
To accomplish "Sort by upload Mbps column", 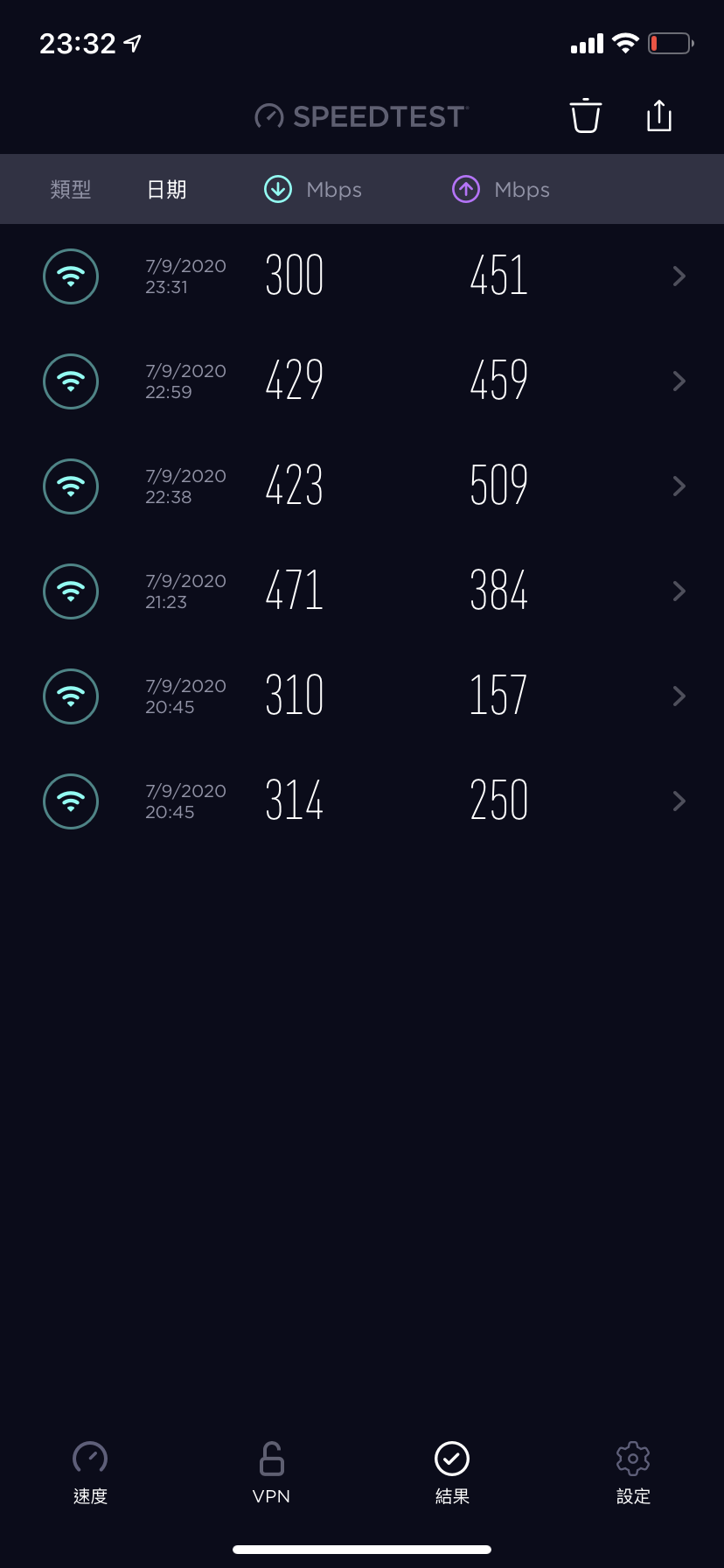I will [501, 189].
